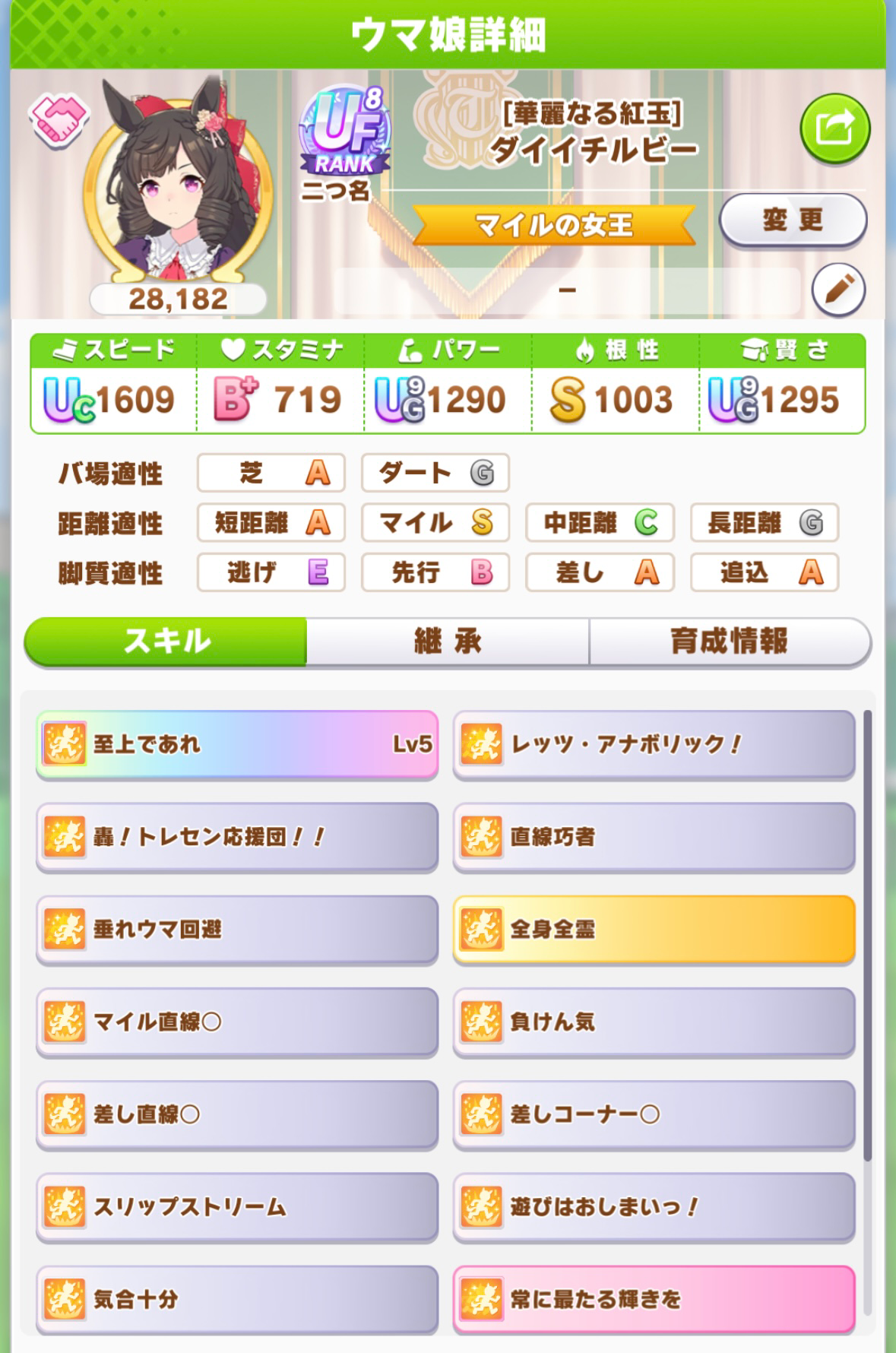
Task: Tap the 差しコーナー○ skill
Action: click(654, 1114)
